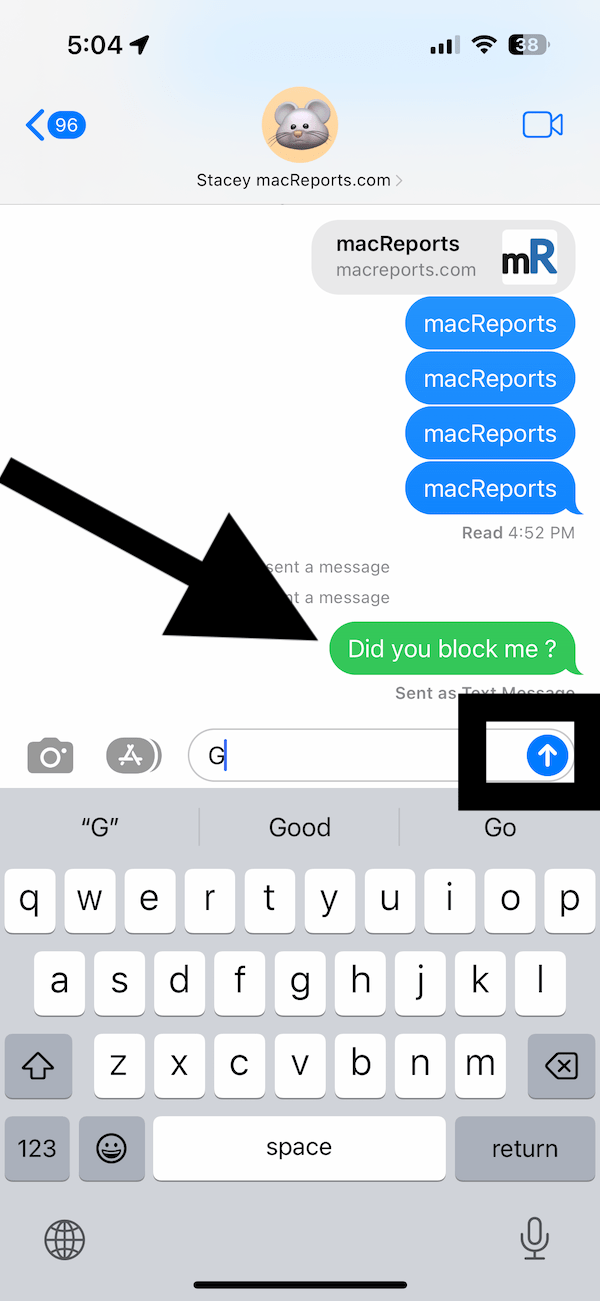
Task: Open the App Store apps drawer
Action: [x=133, y=755]
